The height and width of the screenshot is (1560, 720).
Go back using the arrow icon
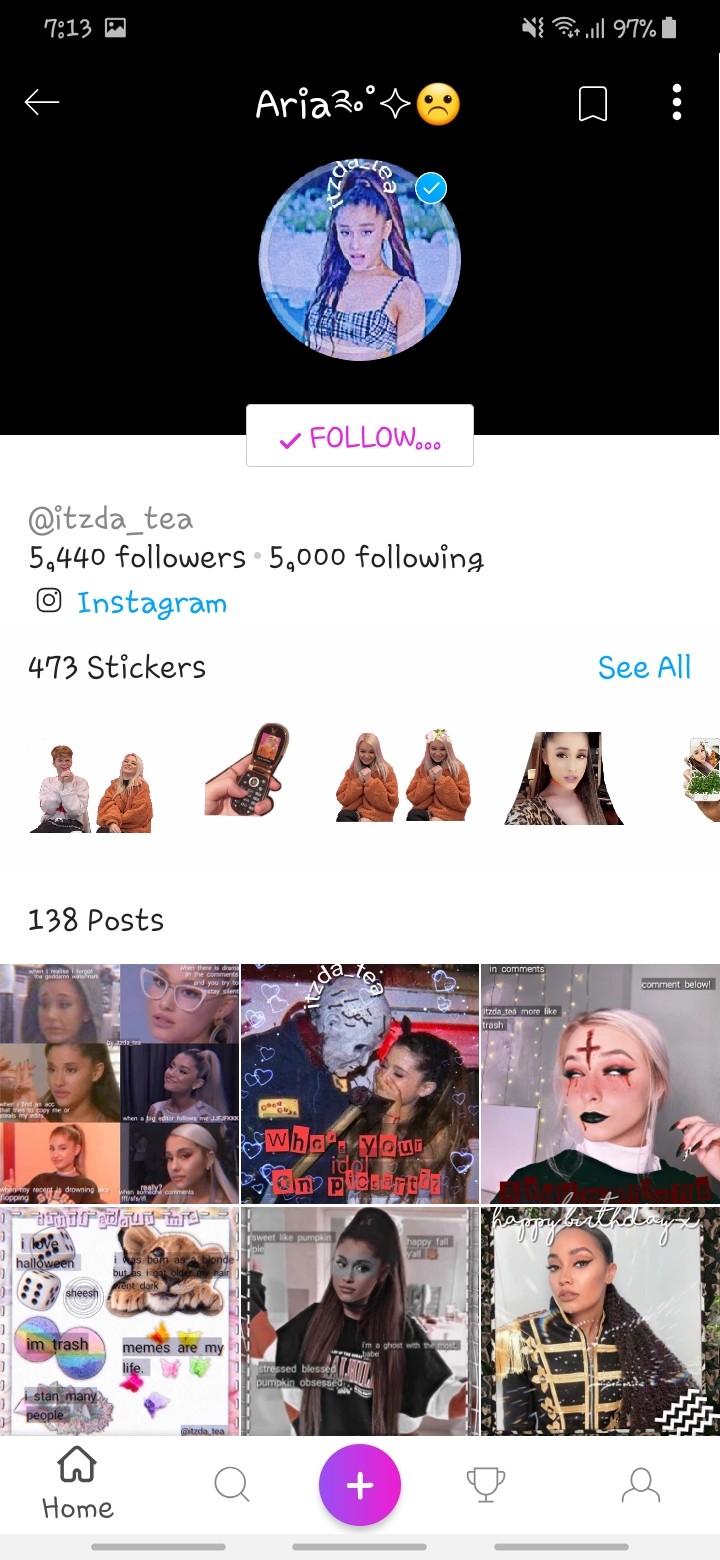(42, 102)
